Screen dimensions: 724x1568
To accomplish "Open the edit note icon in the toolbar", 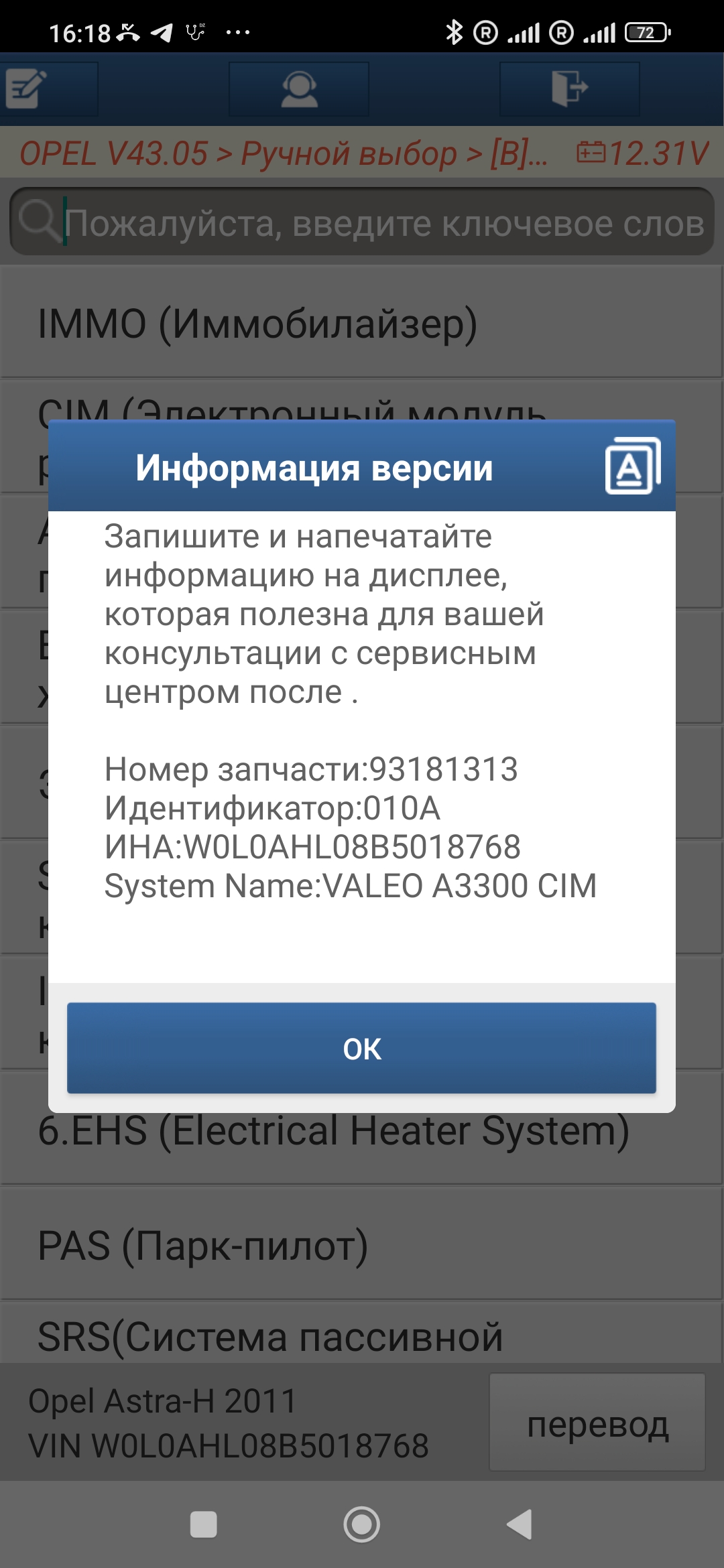I will pyautogui.click(x=27, y=88).
